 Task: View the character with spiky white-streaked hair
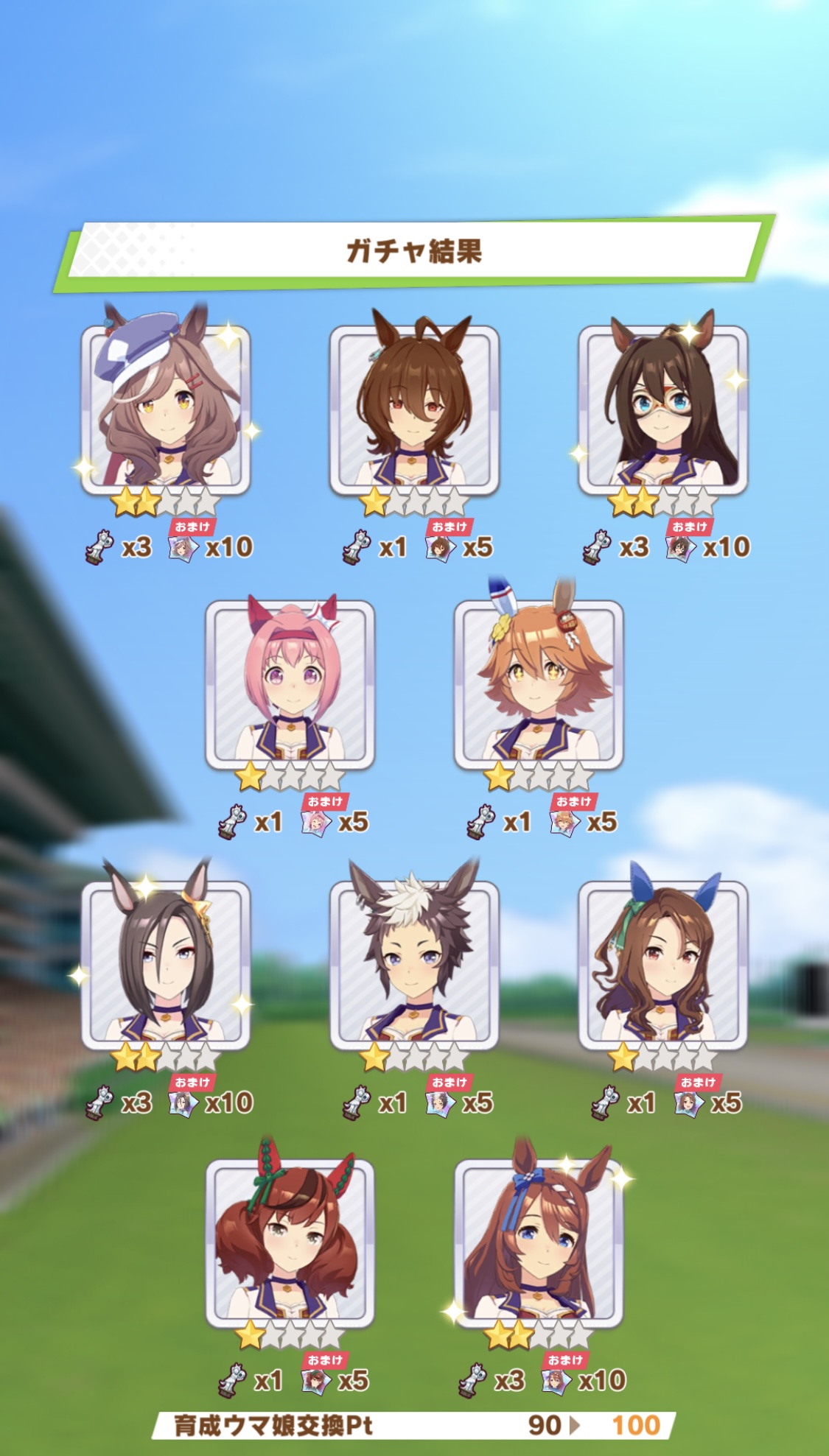pyautogui.click(x=414, y=965)
